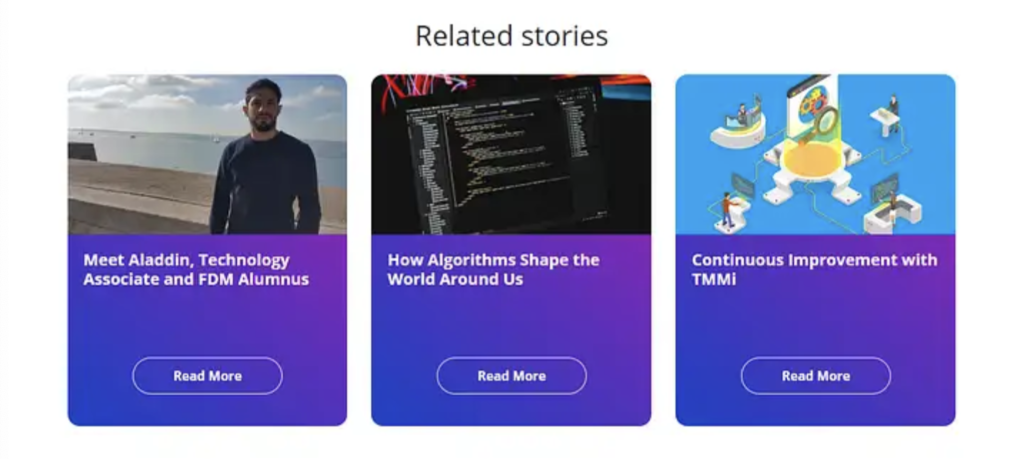Image resolution: width=1024 pixels, height=459 pixels.
Task: Open the How Algorithms Shape the World image
Action: tap(511, 154)
